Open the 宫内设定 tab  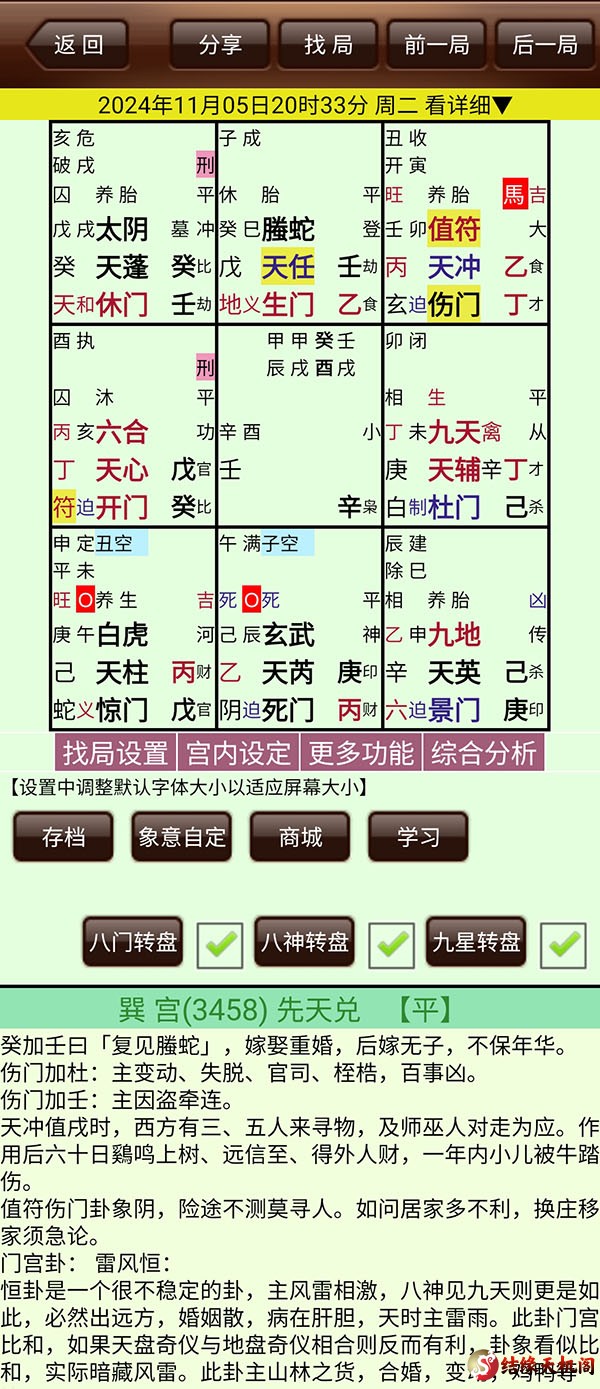pos(239,753)
